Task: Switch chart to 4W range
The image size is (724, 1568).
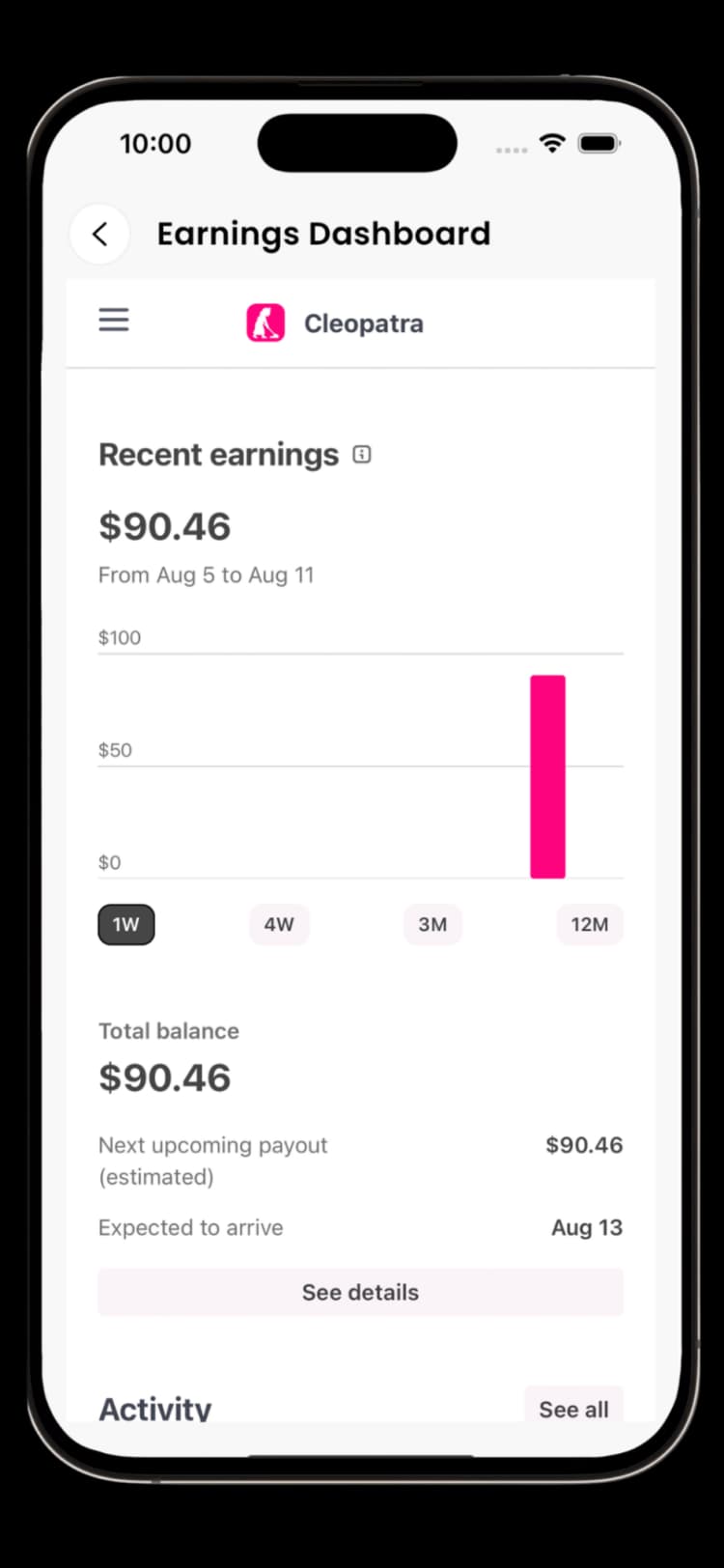Action: 279,924
